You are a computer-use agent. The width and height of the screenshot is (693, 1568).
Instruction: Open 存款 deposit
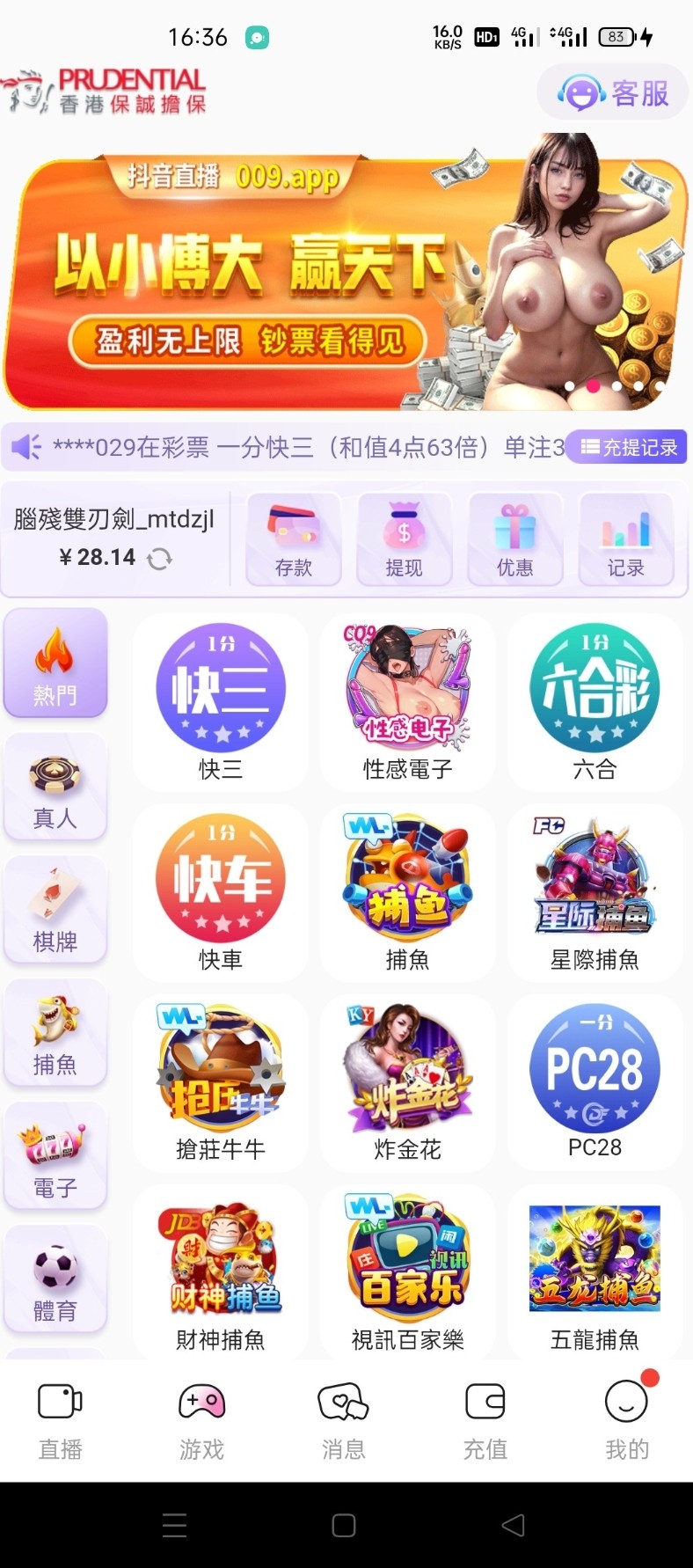point(294,539)
